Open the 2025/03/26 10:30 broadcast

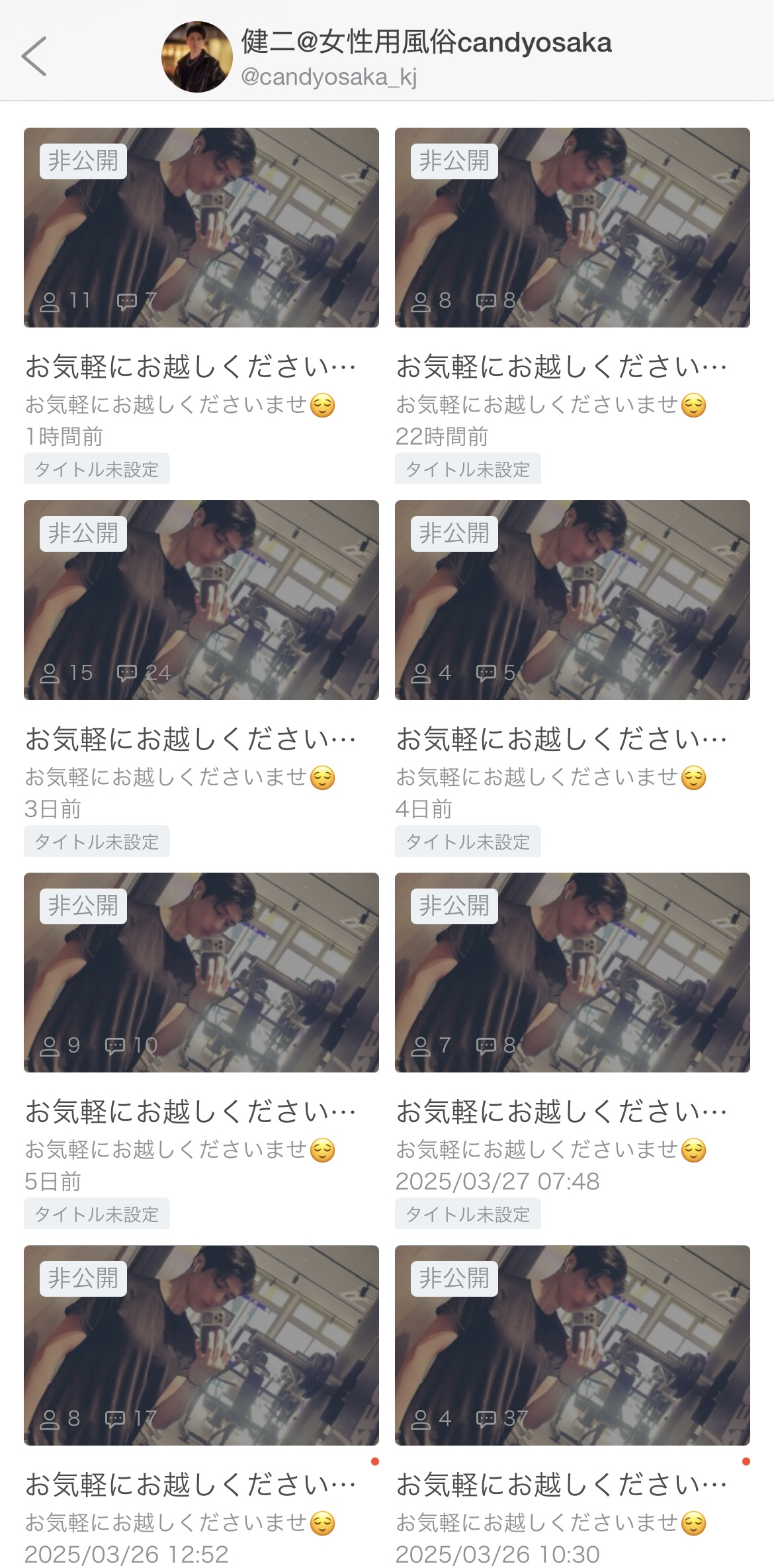pyautogui.click(x=572, y=1345)
